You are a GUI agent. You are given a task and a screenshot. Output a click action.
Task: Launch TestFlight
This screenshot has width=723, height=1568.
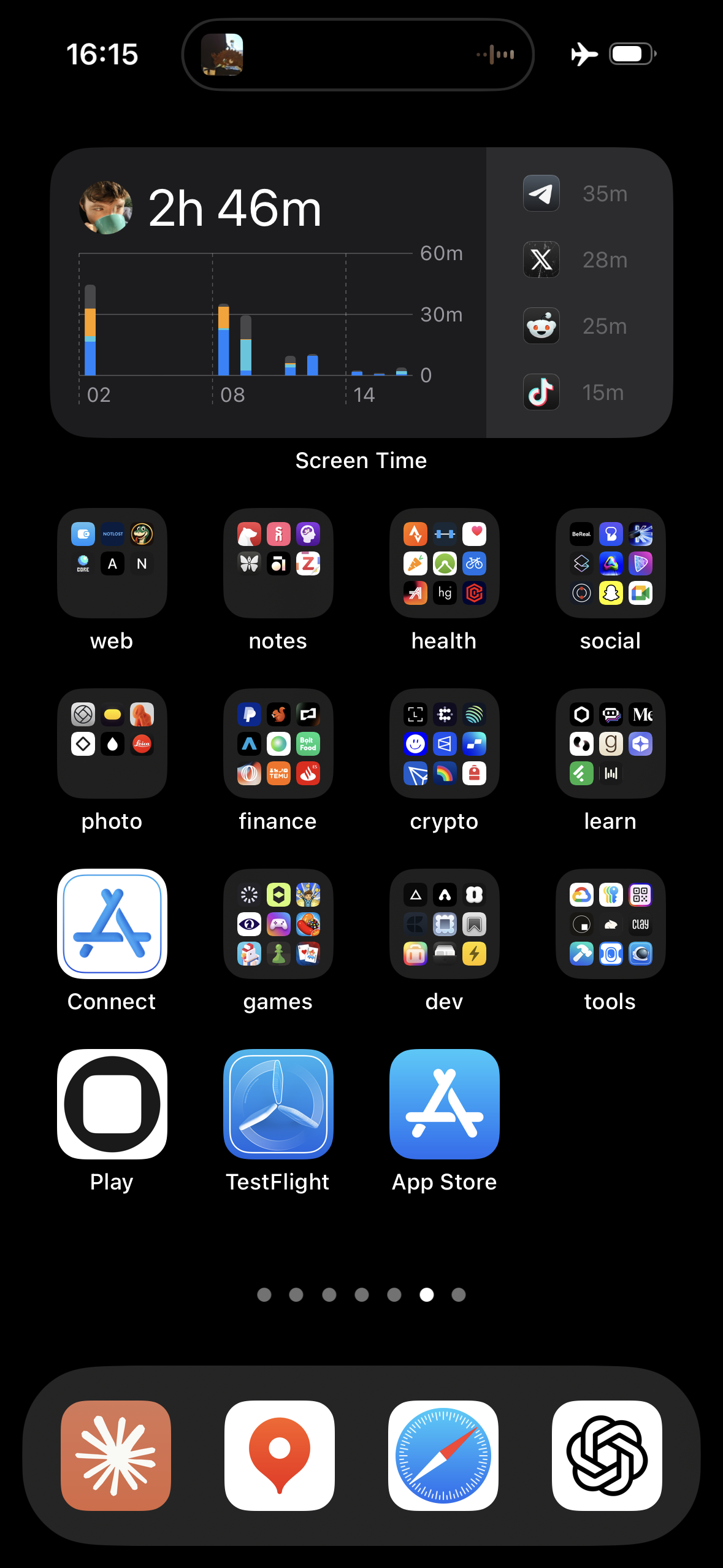(278, 1104)
